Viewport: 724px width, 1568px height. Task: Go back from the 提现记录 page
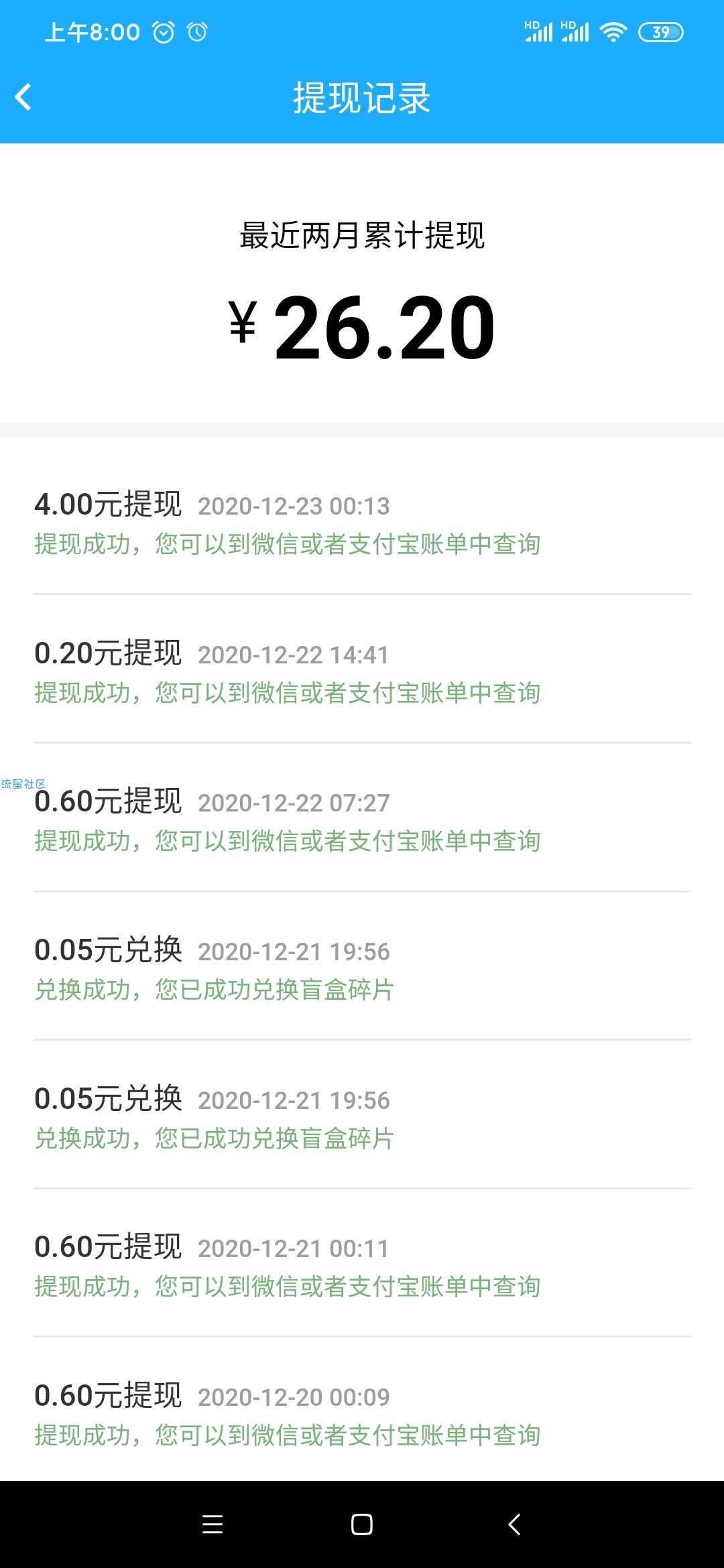pyautogui.click(x=23, y=97)
